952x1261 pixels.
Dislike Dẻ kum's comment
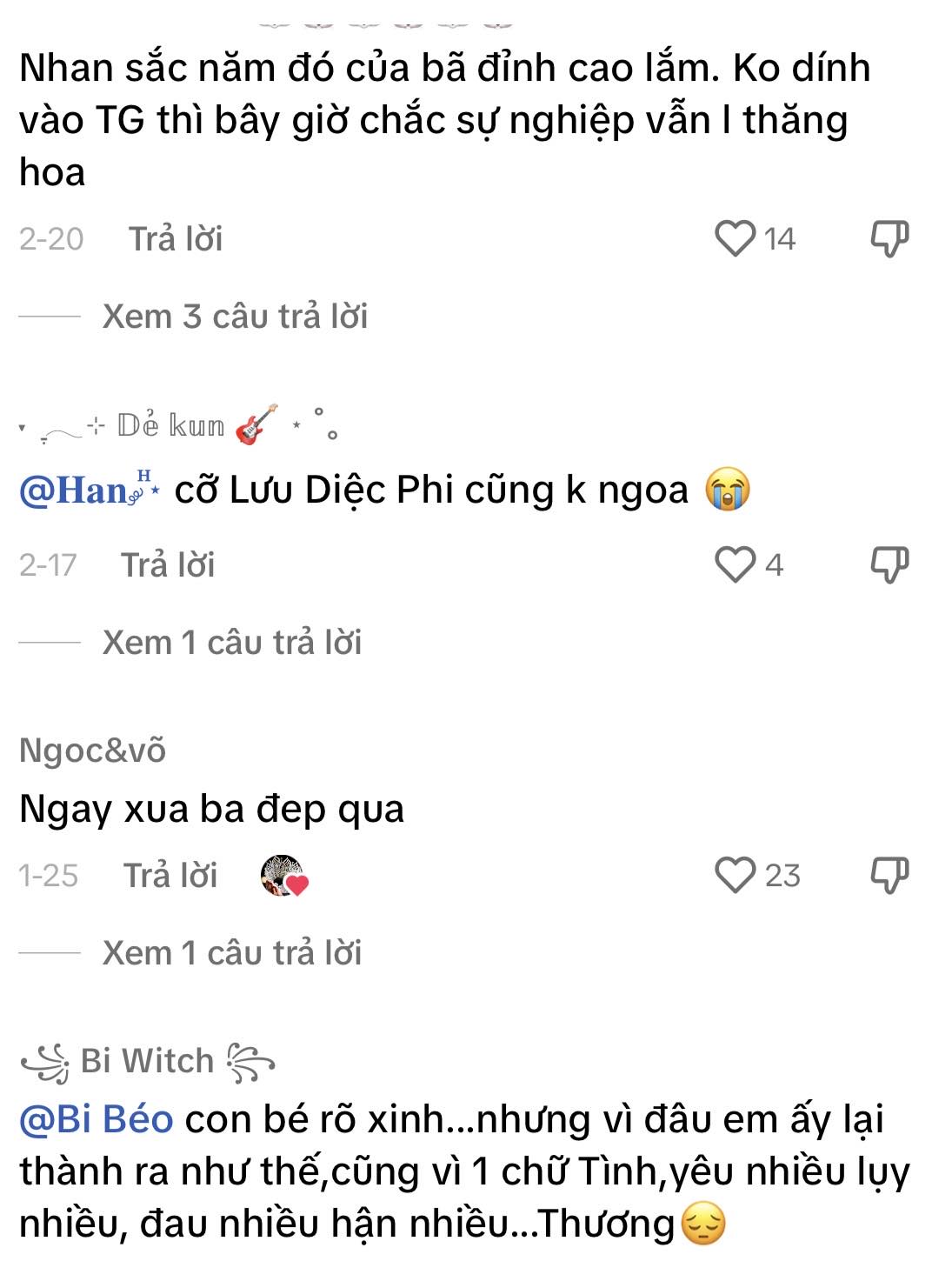889,564
